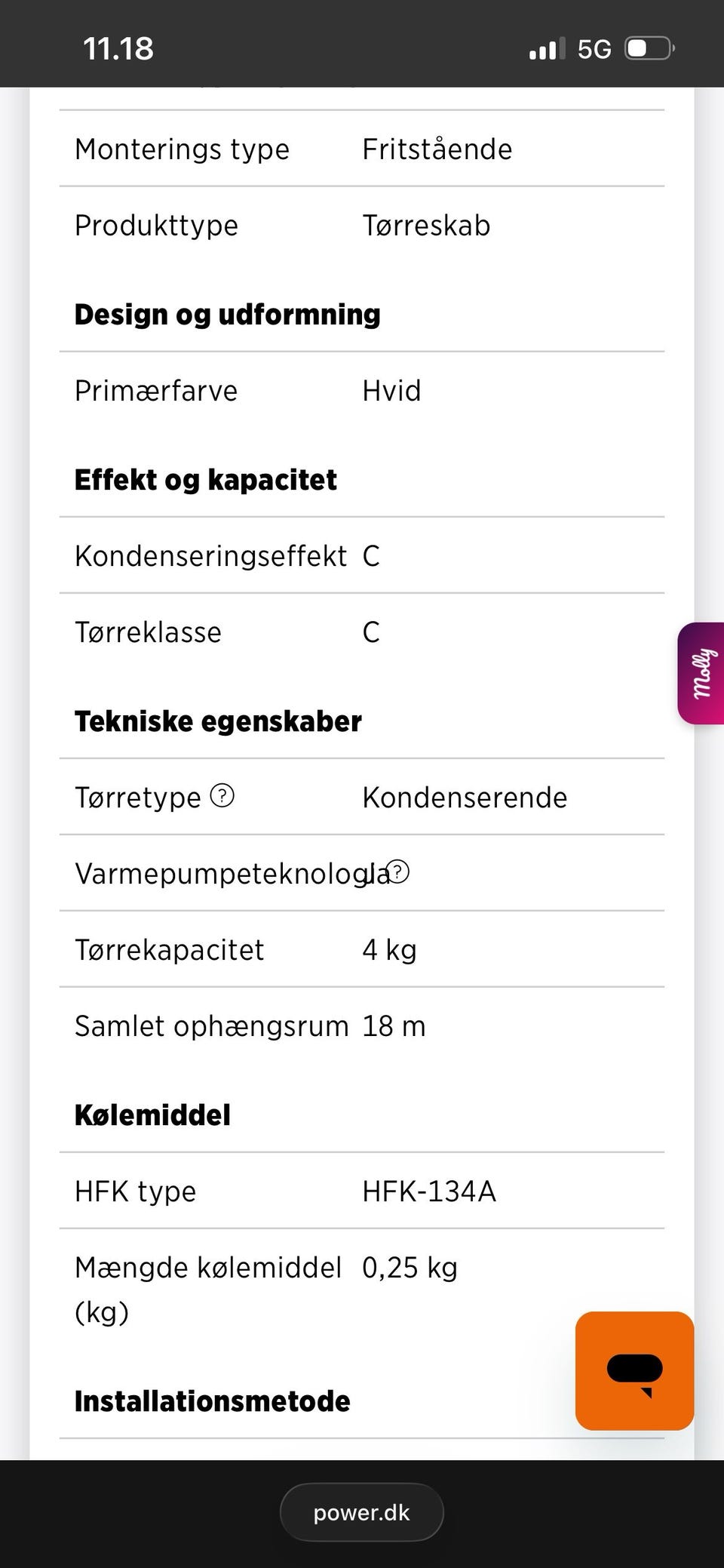Viewport: 724px width, 1568px height.
Task: Tap the 5G network indicator
Action: click(595, 48)
